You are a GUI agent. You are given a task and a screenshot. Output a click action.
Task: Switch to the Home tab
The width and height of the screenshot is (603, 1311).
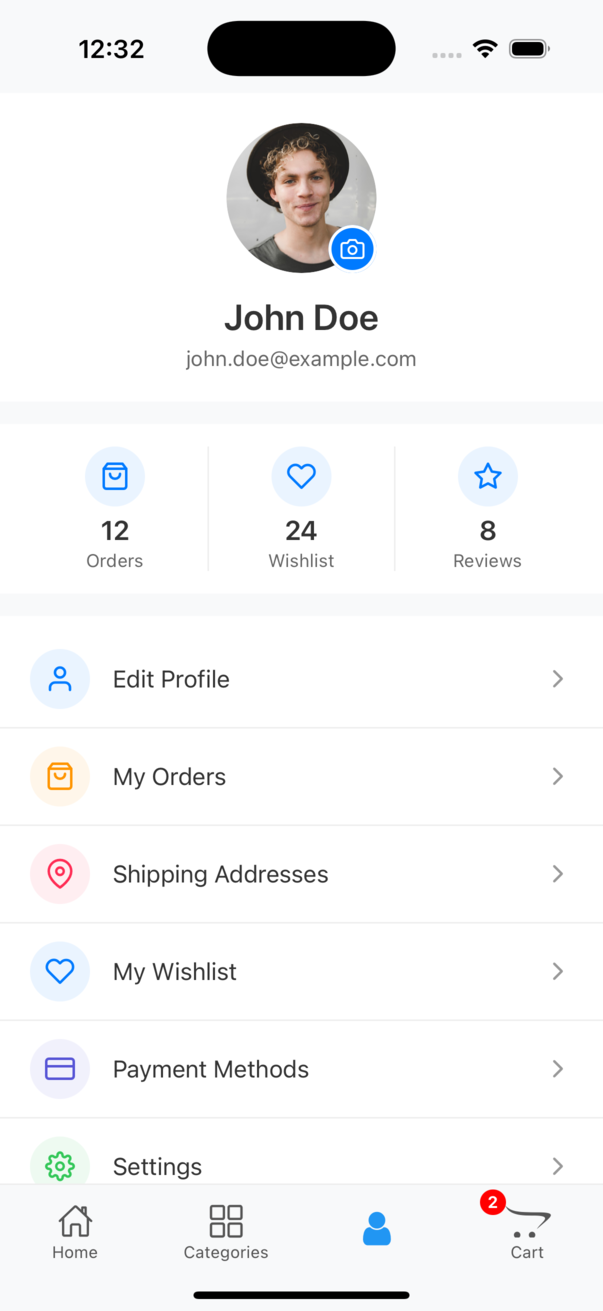pyautogui.click(x=75, y=1232)
